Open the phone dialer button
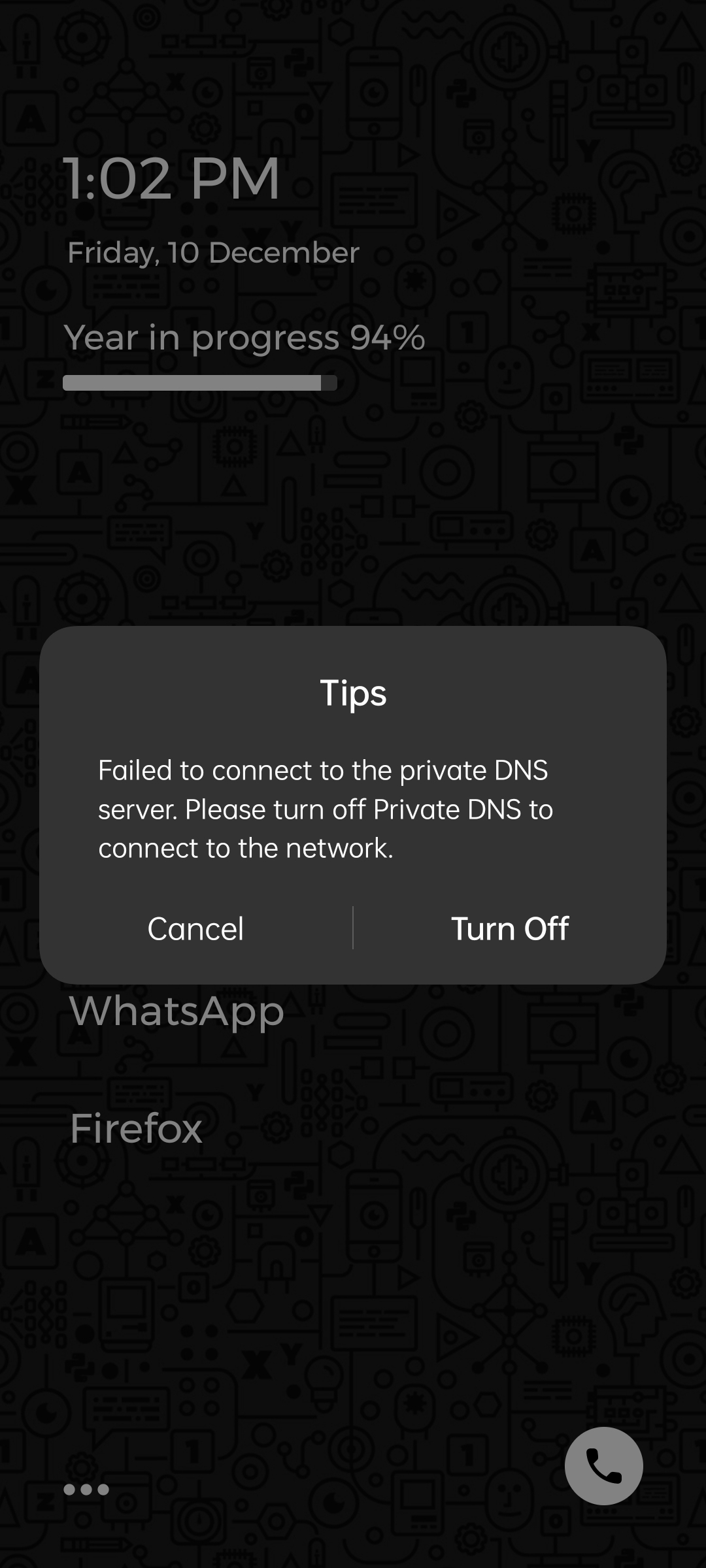This screenshot has width=706, height=1568. click(x=603, y=1465)
